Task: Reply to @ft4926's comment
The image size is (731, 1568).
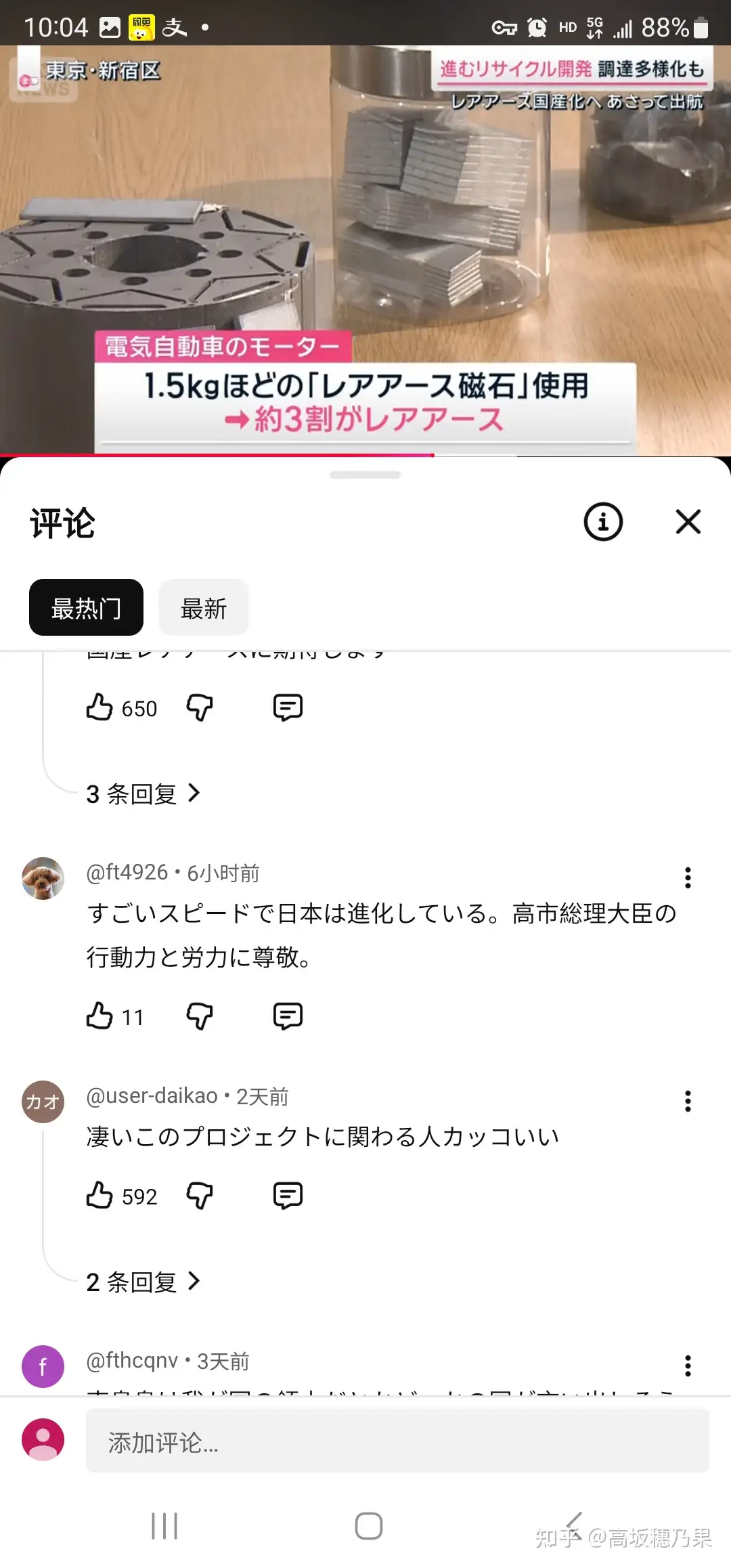Action: point(288,1016)
